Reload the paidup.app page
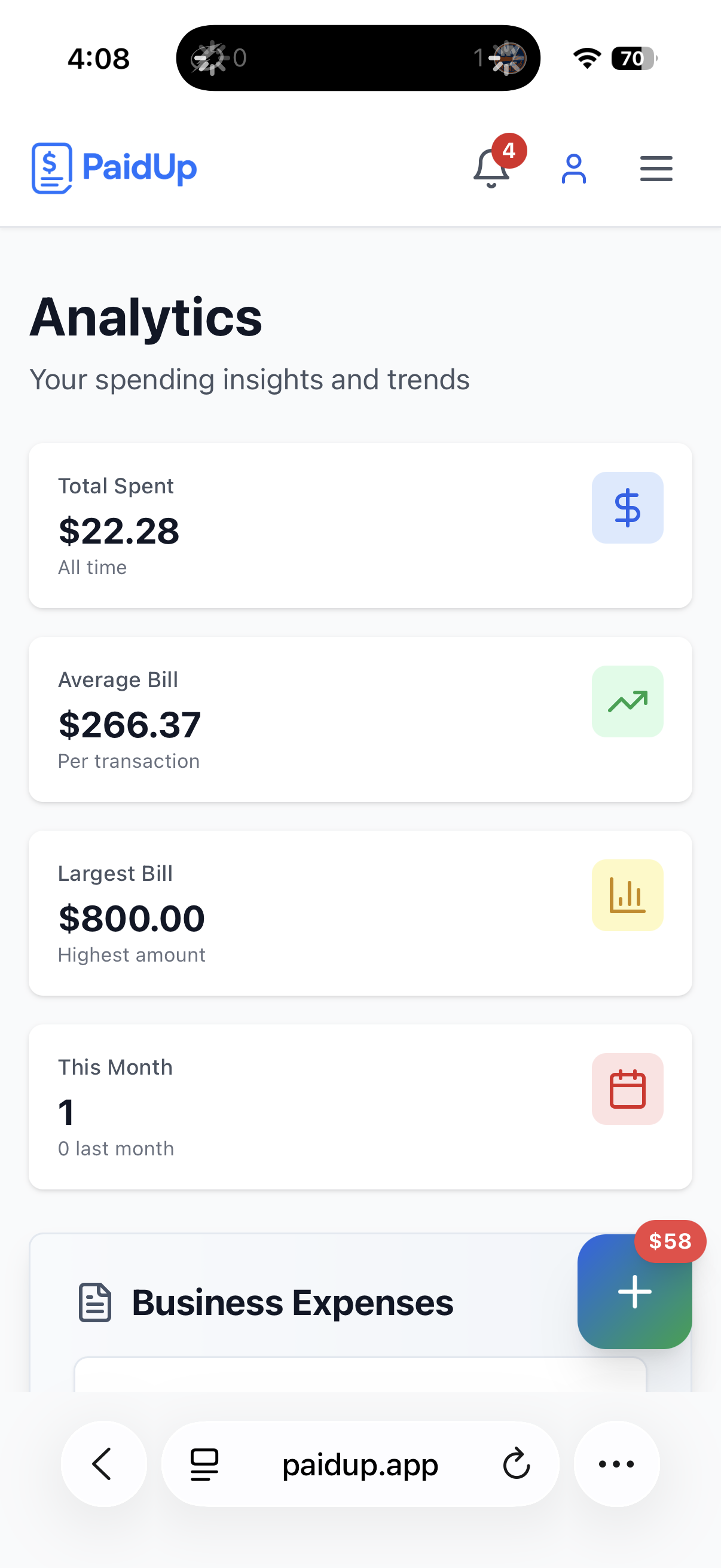 point(516,1463)
